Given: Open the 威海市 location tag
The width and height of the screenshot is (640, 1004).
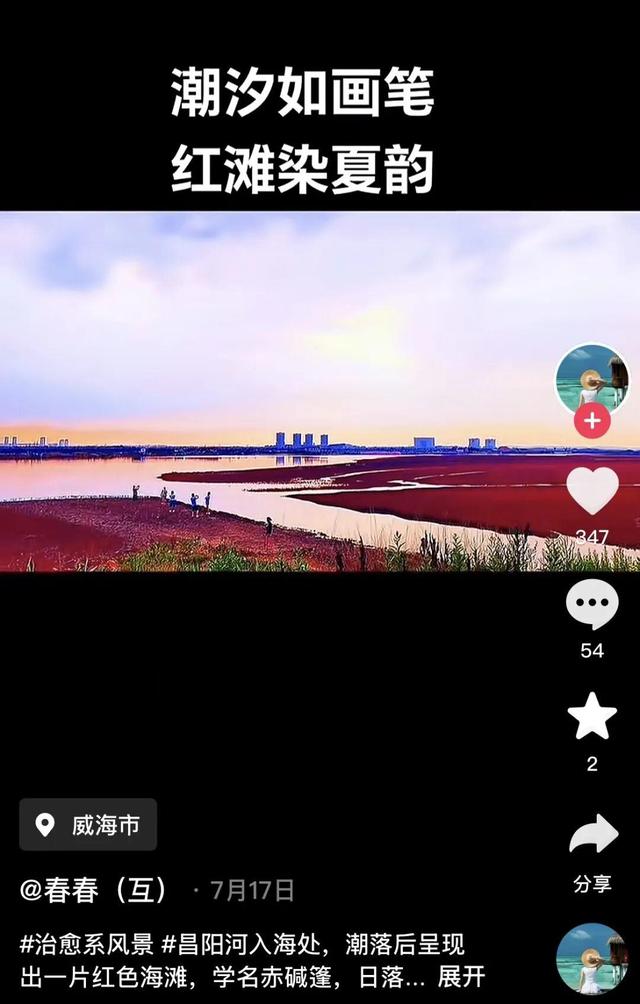Looking at the screenshot, I should pos(88,825).
